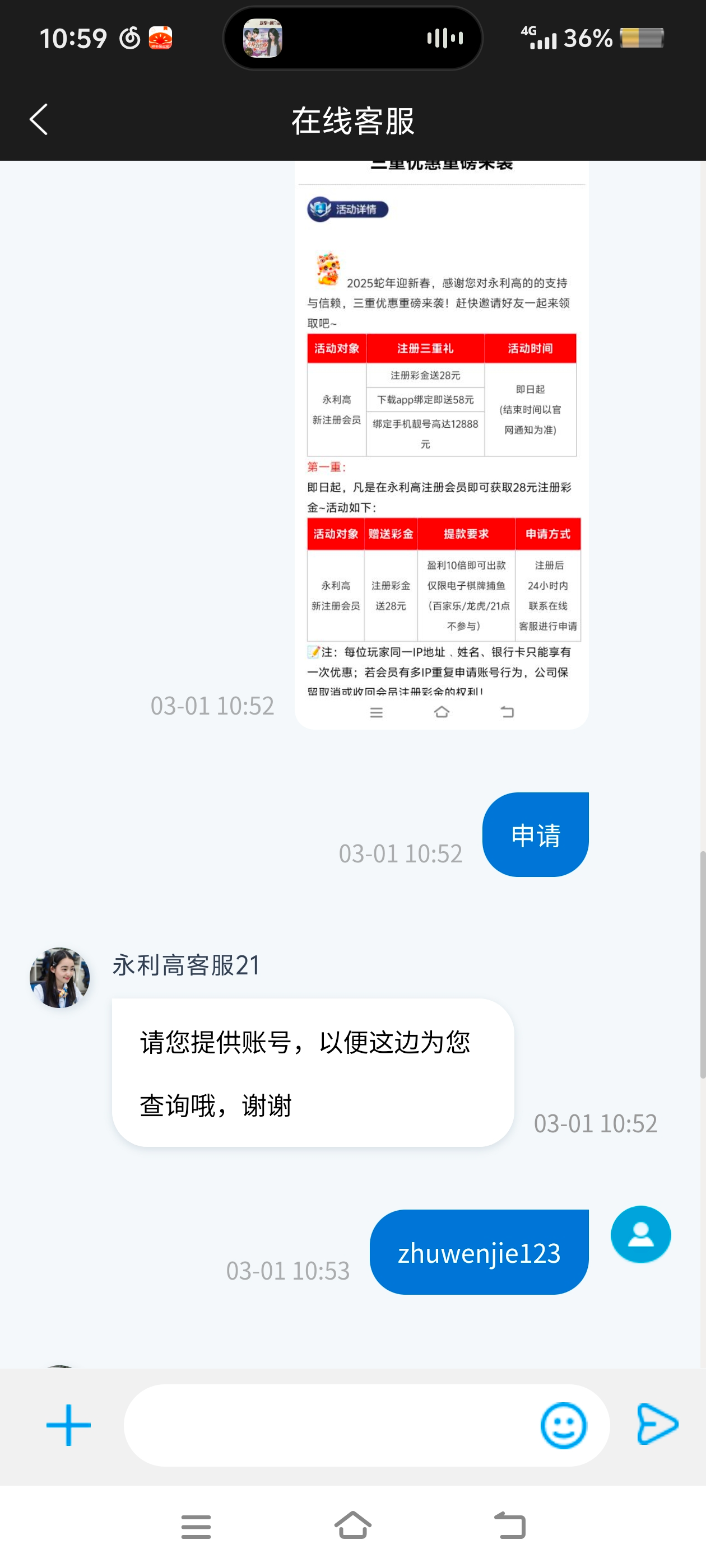Open the emoji picker
This screenshot has height=1568, width=706.
[564, 1425]
